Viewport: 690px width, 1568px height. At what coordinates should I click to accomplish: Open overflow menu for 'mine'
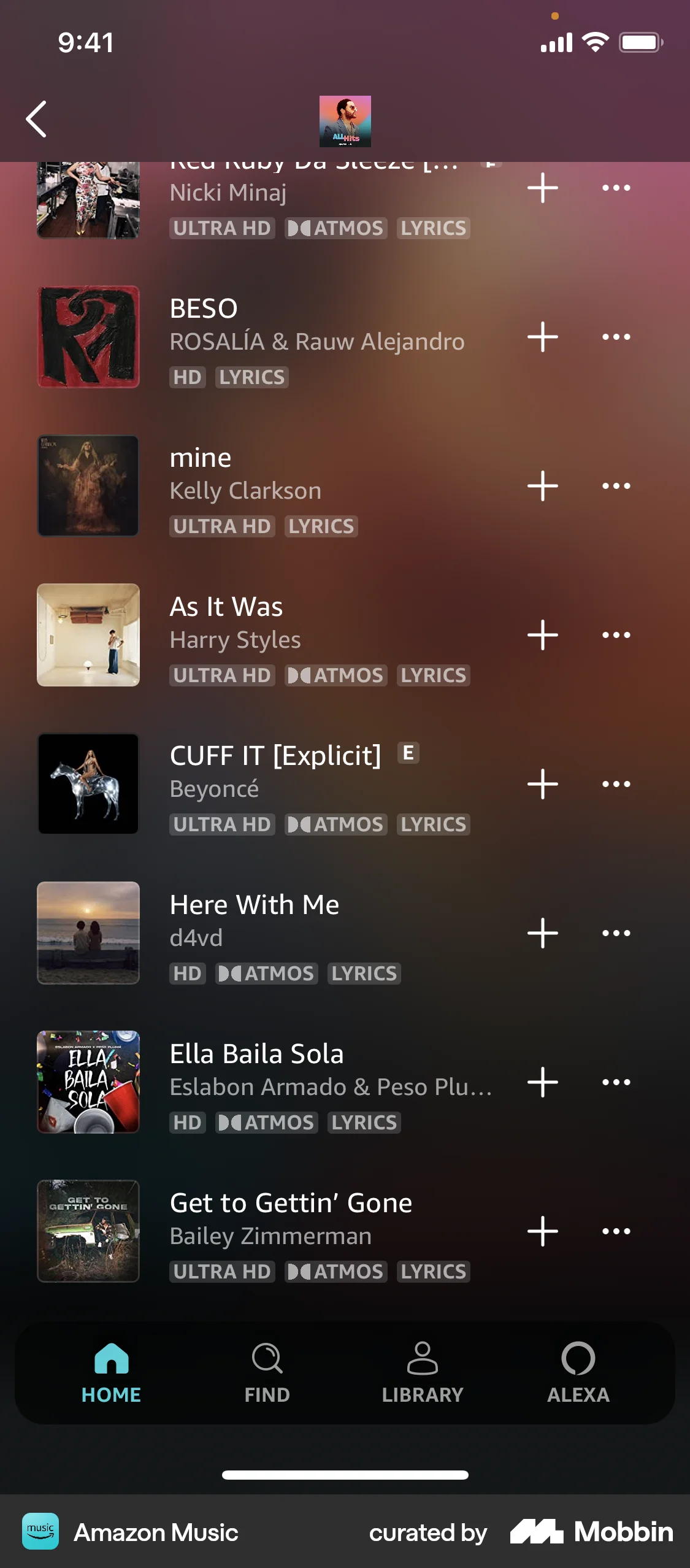tap(616, 486)
